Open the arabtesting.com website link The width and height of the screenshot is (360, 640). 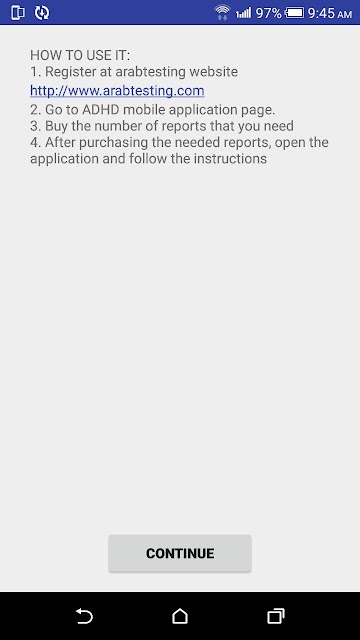click(117, 91)
